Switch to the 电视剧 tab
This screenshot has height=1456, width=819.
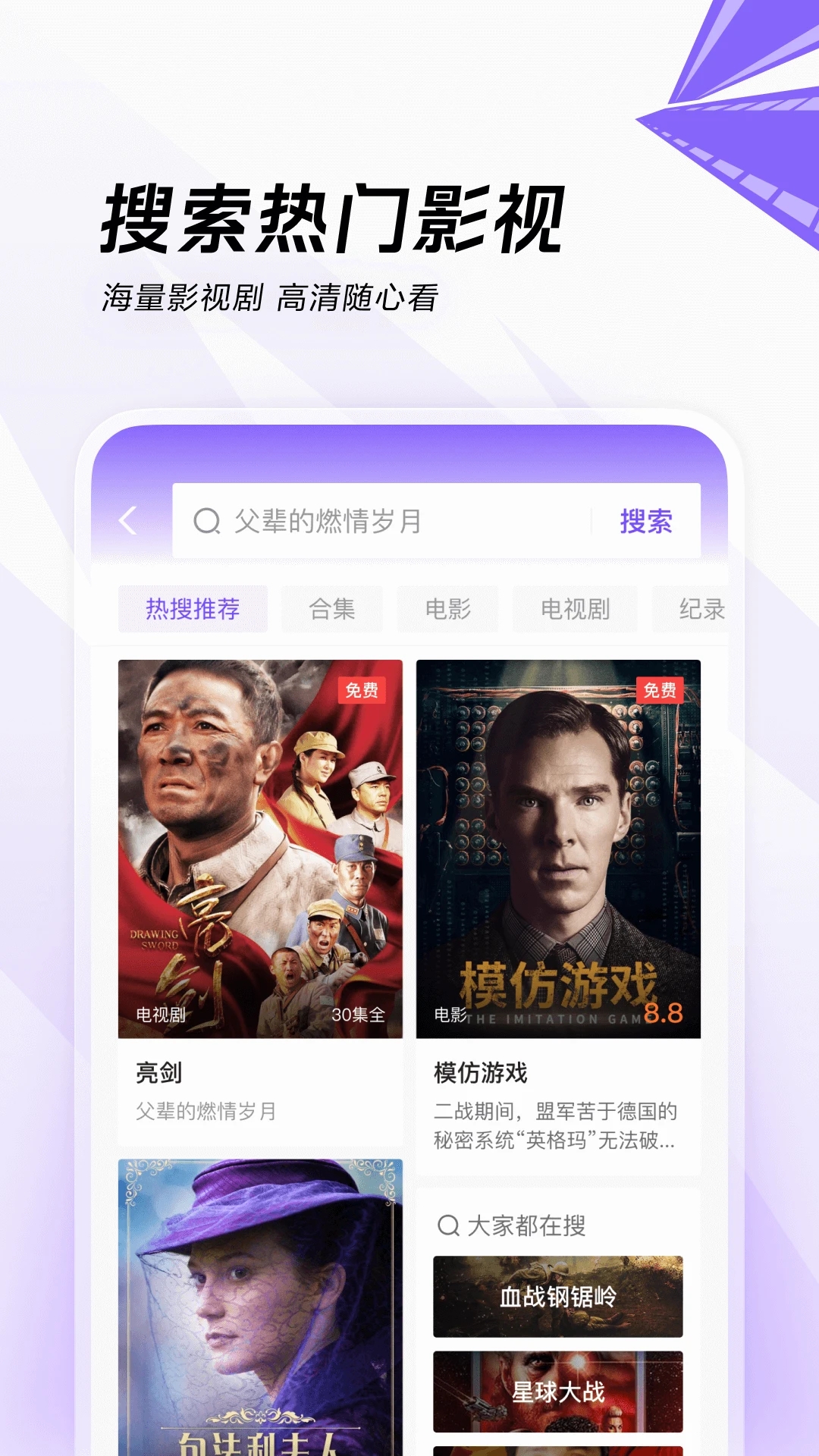click(x=574, y=608)
